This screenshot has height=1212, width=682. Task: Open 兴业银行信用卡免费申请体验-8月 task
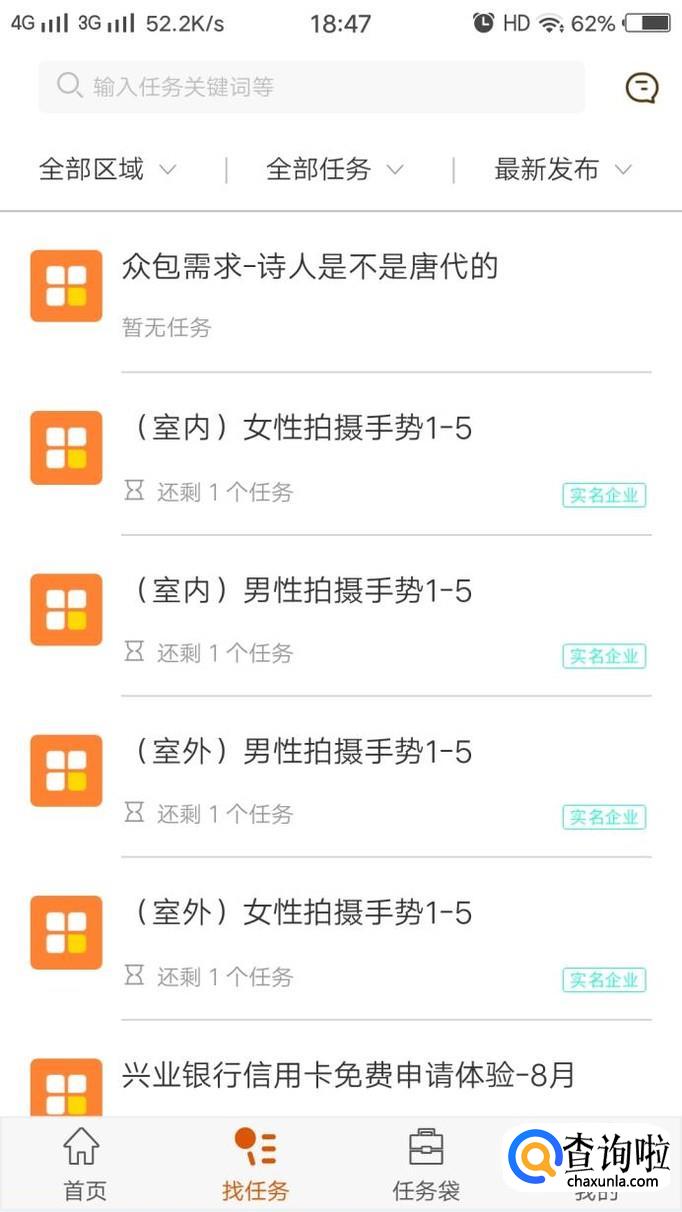(x=348, y=1076)
